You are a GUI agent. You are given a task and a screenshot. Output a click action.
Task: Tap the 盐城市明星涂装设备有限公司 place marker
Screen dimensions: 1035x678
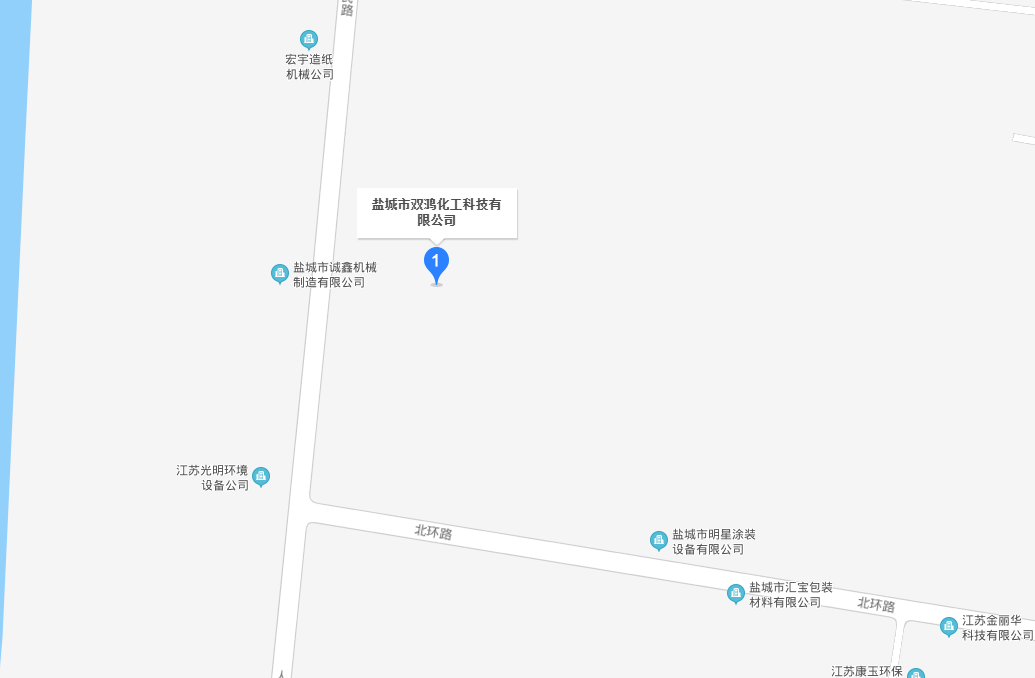[x=659, y=540]
